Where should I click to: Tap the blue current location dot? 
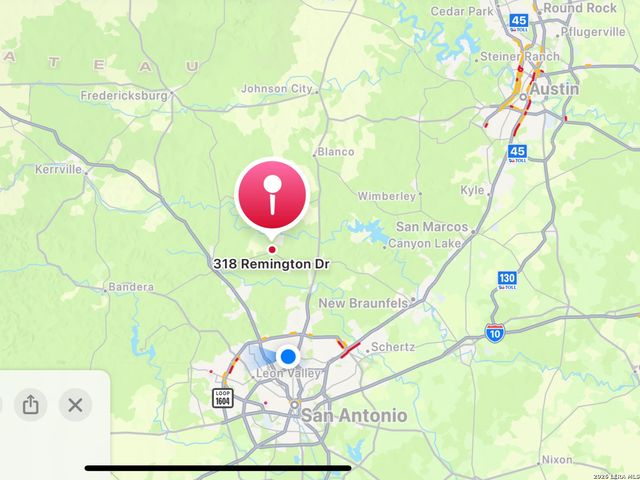(289, 356)
